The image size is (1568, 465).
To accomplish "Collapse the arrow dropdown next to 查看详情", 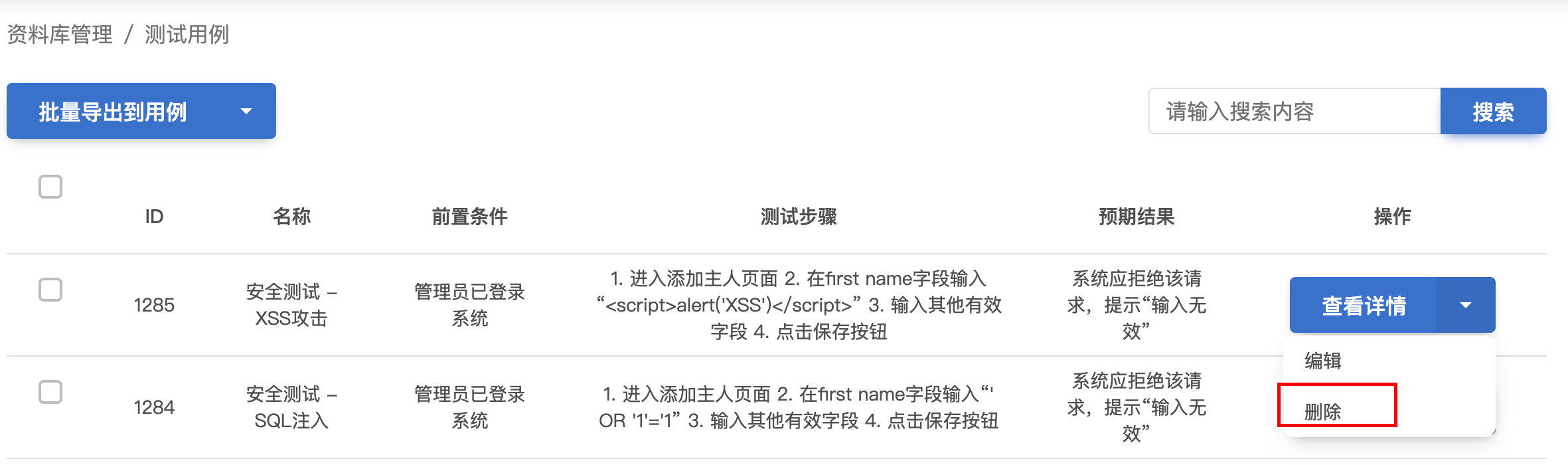I will tap(1466, 306).
